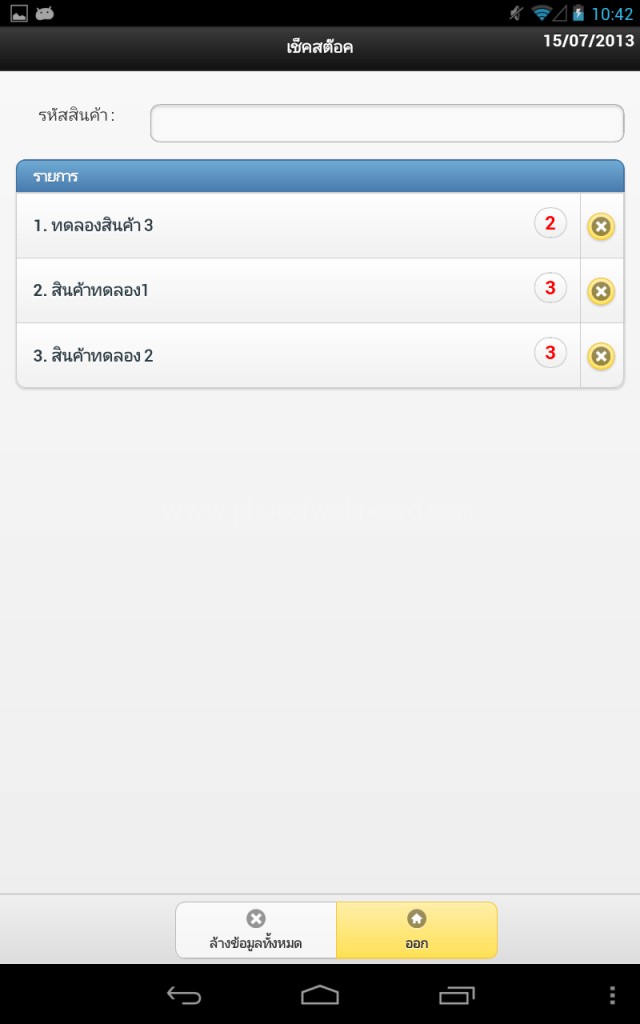Screen dimensions: 640x1024
Task: Open the system overflow menu dots
Action: click(612, 995)
